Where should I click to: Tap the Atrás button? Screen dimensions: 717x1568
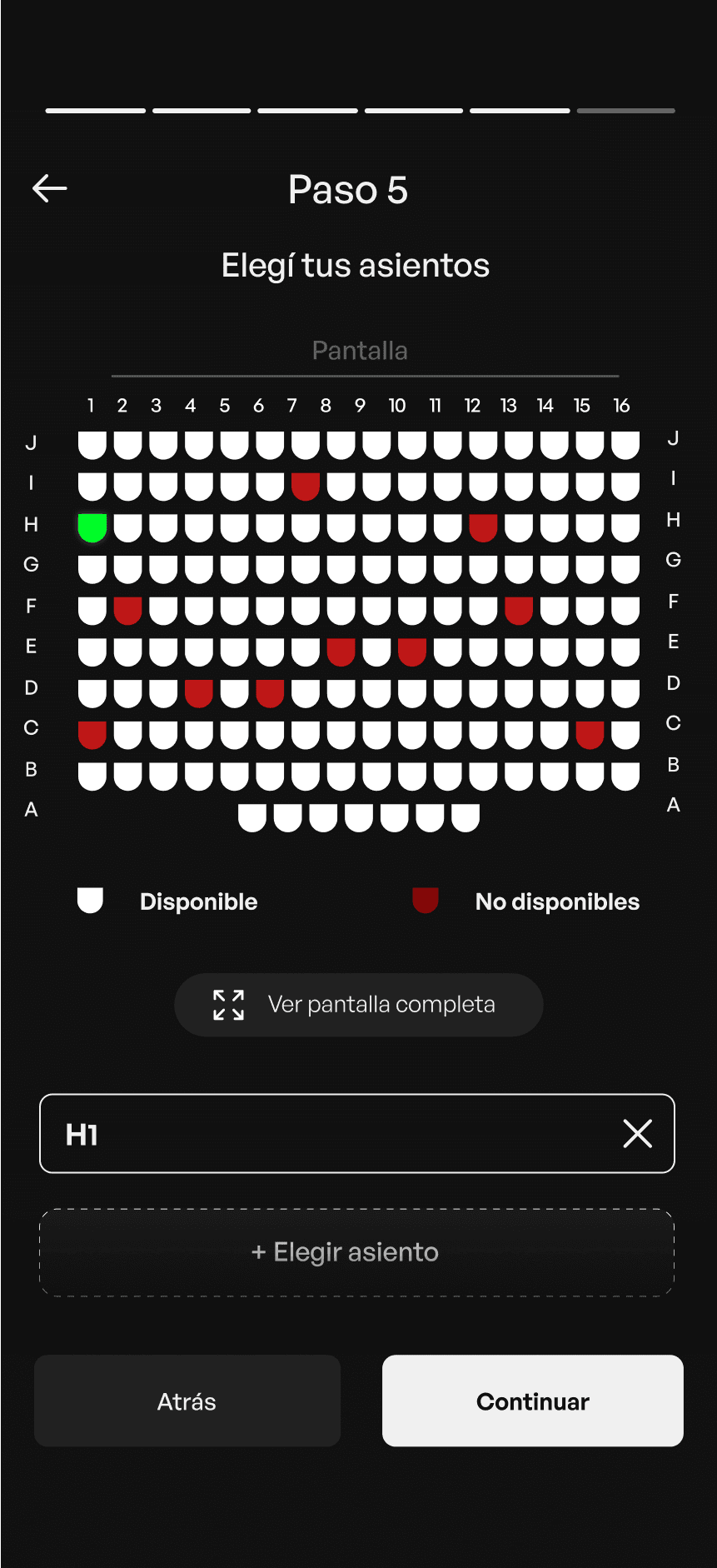(x=187, y=1401)
